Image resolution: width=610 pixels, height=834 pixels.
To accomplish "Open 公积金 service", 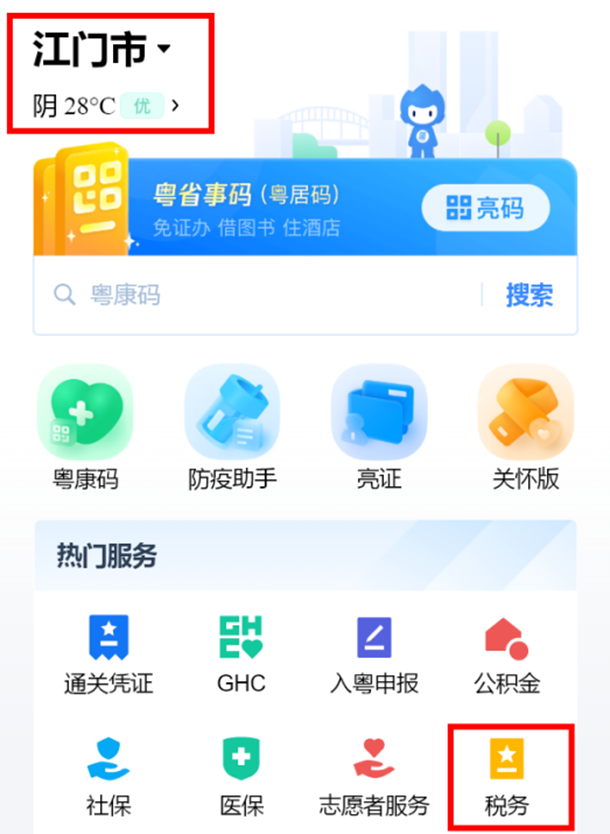I will pos(507,655).
